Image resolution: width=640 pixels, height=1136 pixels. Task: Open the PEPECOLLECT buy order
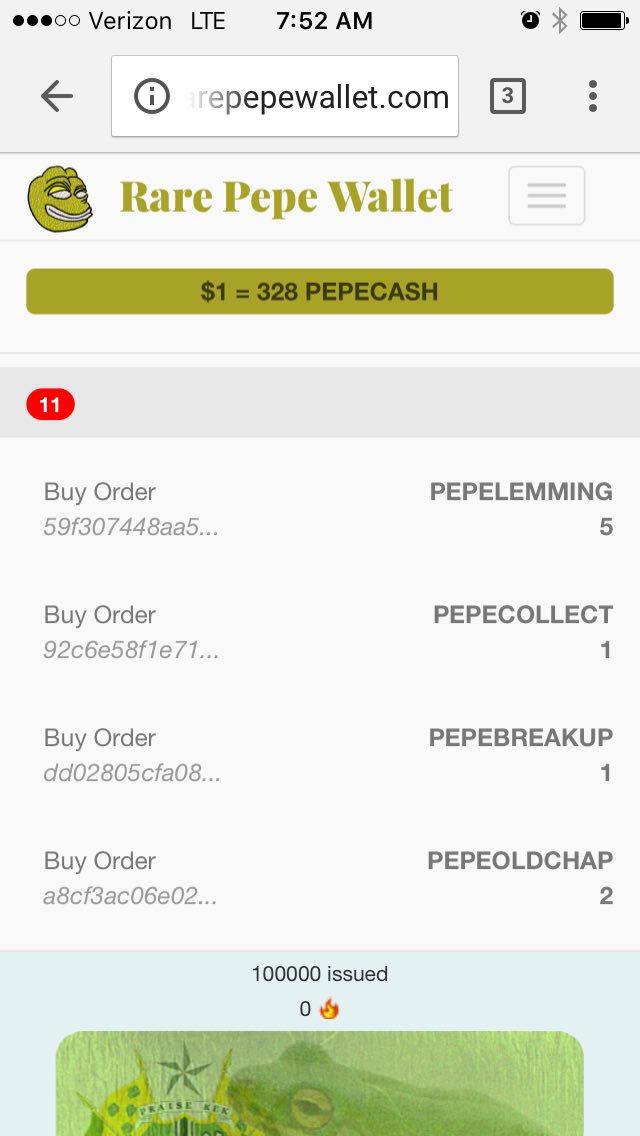(320, 632)
